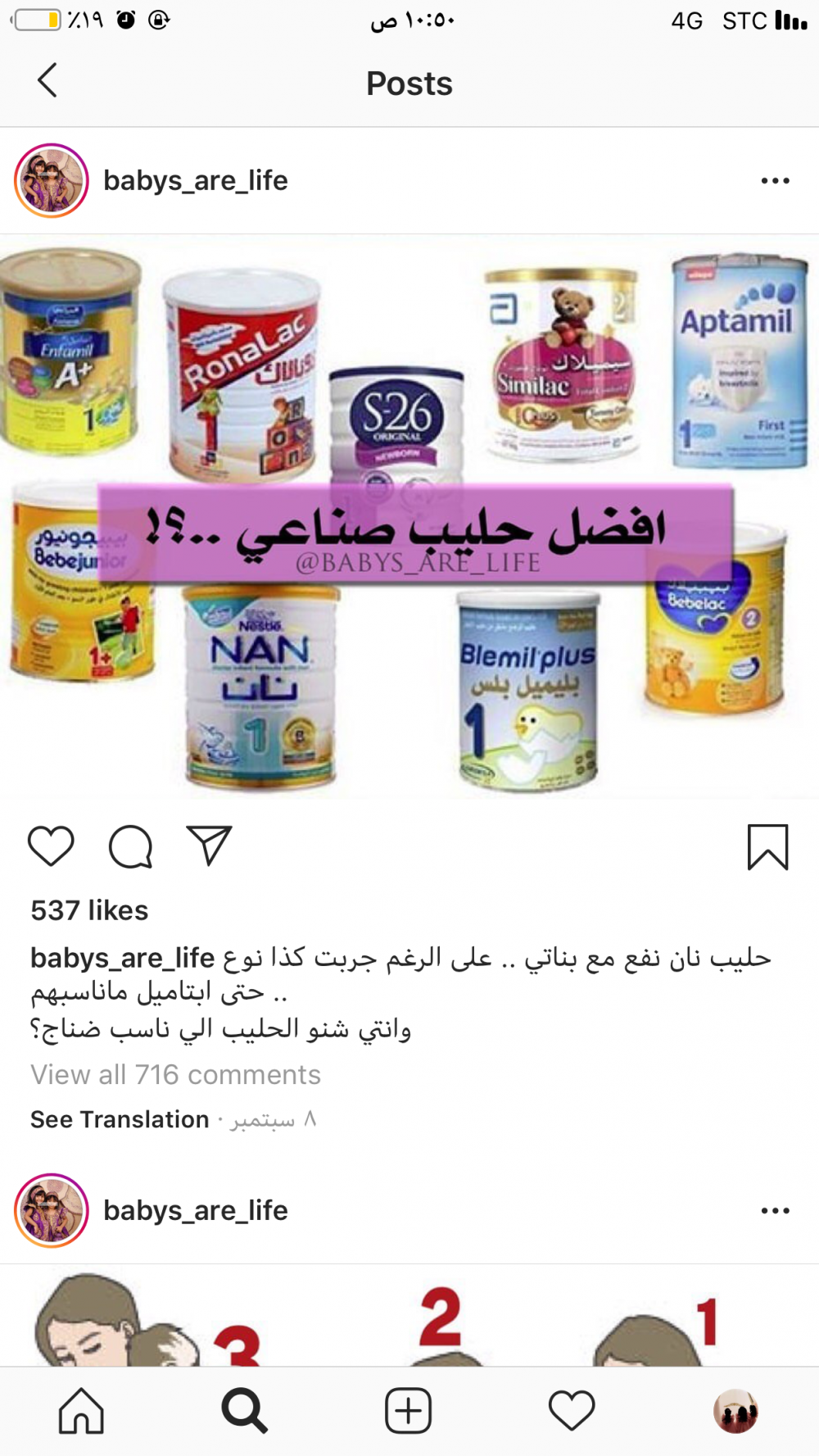Open the options menu on the second post
Image resolution: width=819 pixels, height=1456 pixels.
coord(775,1210)
